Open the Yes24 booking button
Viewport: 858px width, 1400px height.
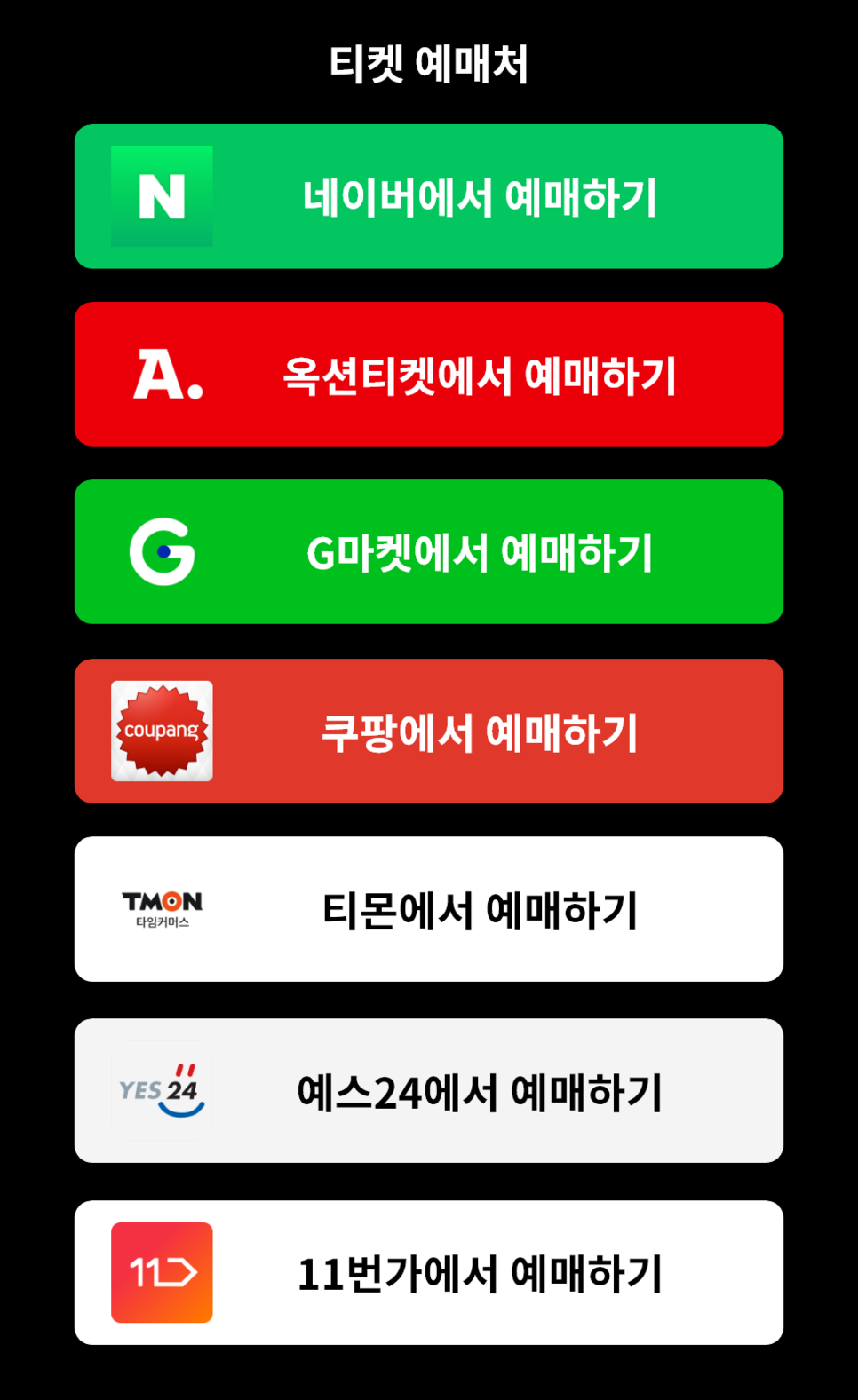click(429, 1090)
